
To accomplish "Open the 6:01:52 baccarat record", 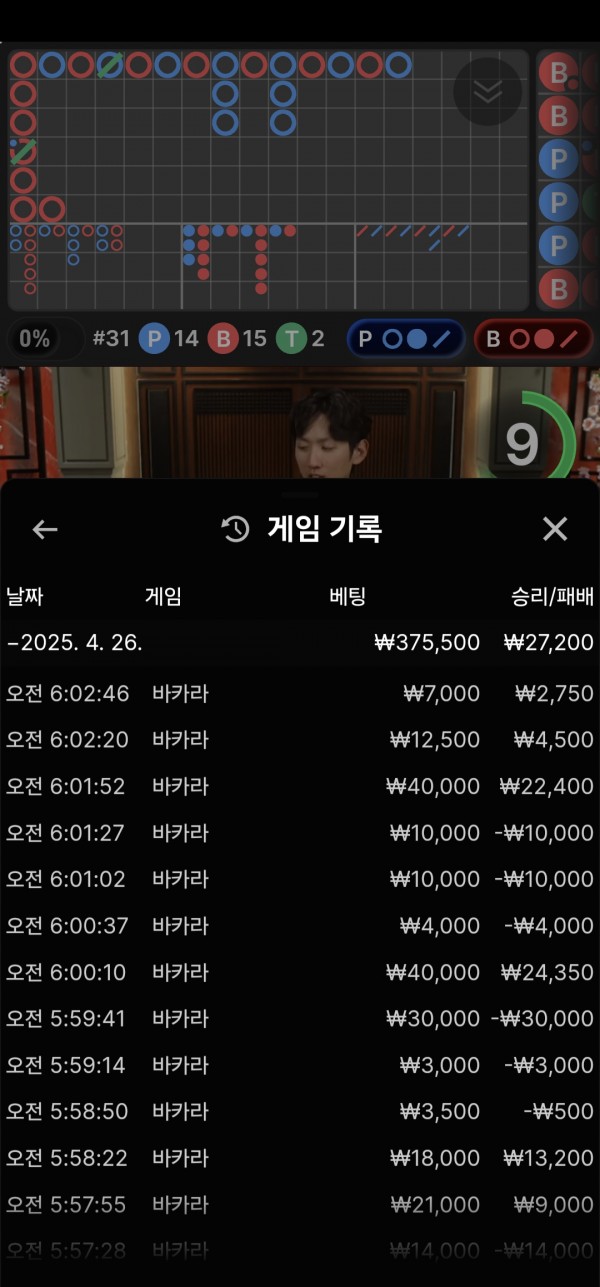I will (x=300, y=787).
